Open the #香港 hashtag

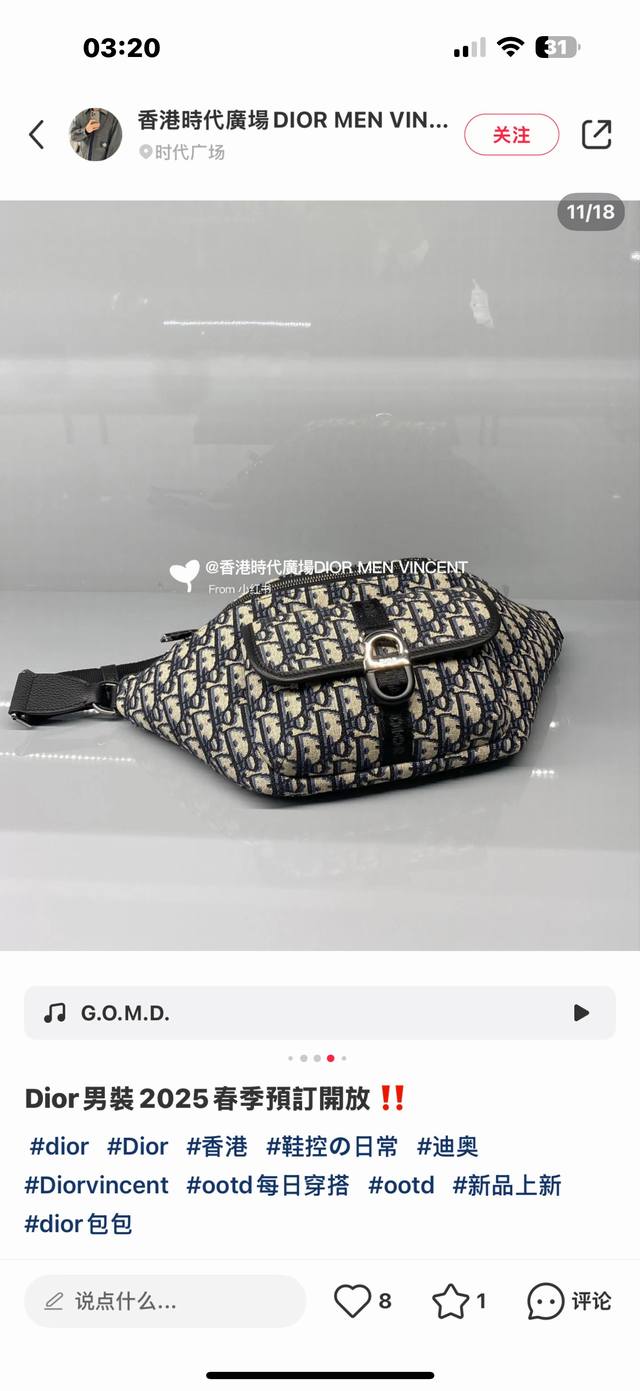click(x=217, y=1146)
